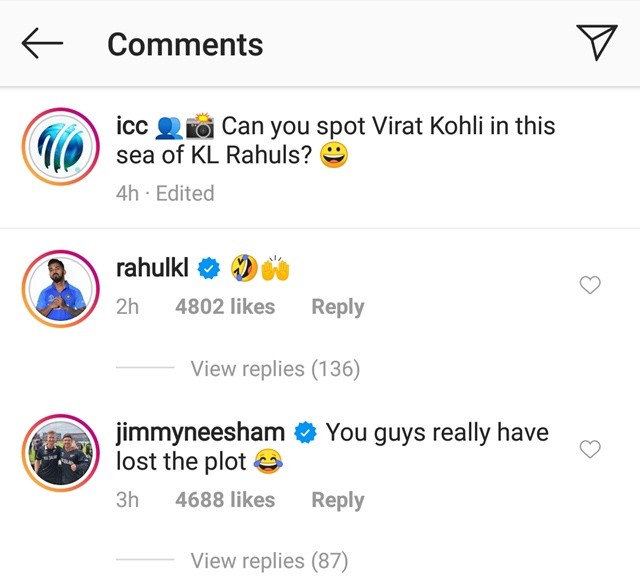
Task: Show who liked rahulkl's comment, 4802 likes
Action: tap(225, 308)
